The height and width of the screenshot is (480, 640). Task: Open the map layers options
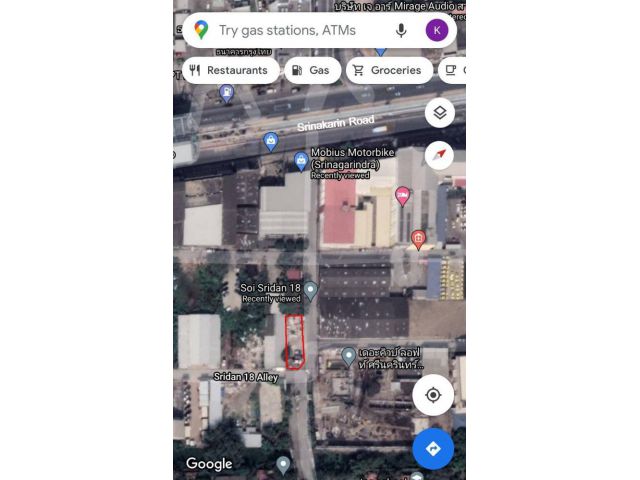point(439,113)
